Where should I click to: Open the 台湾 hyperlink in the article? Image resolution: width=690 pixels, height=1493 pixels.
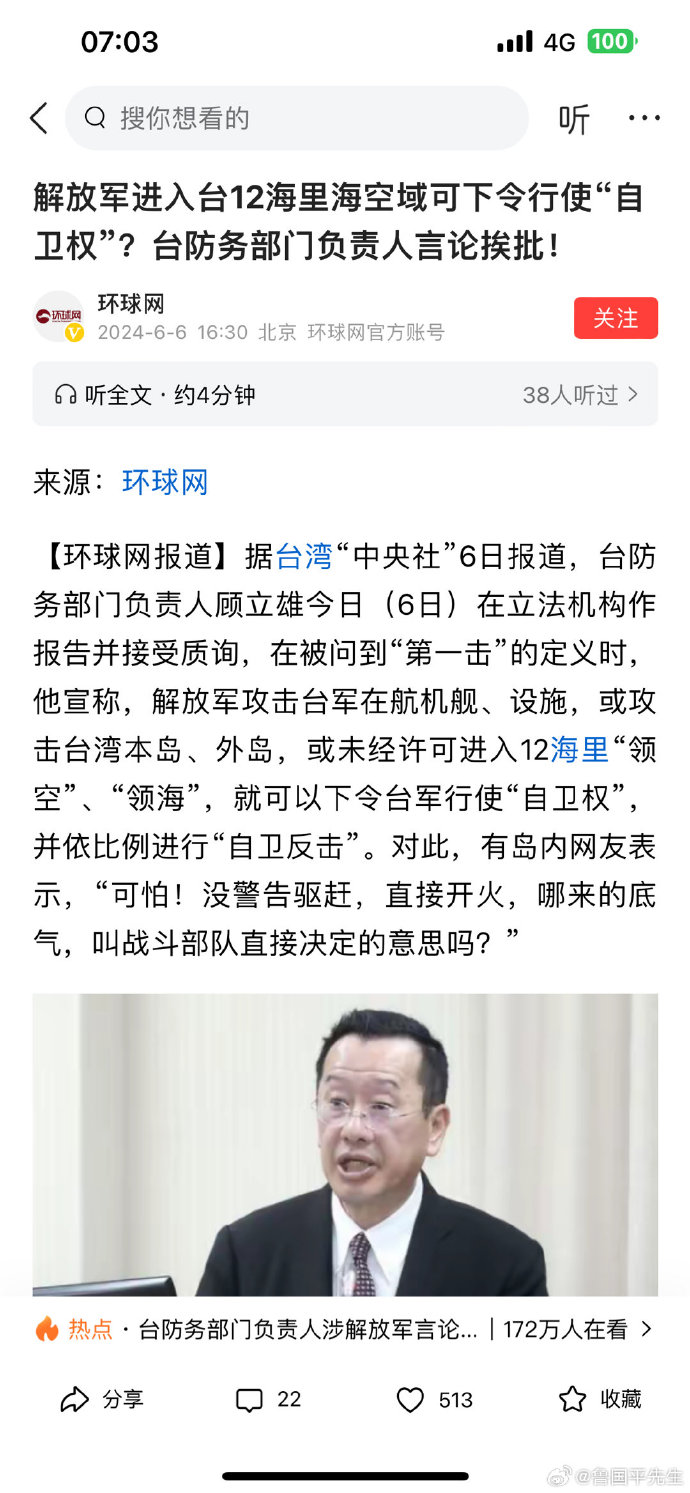303,556
